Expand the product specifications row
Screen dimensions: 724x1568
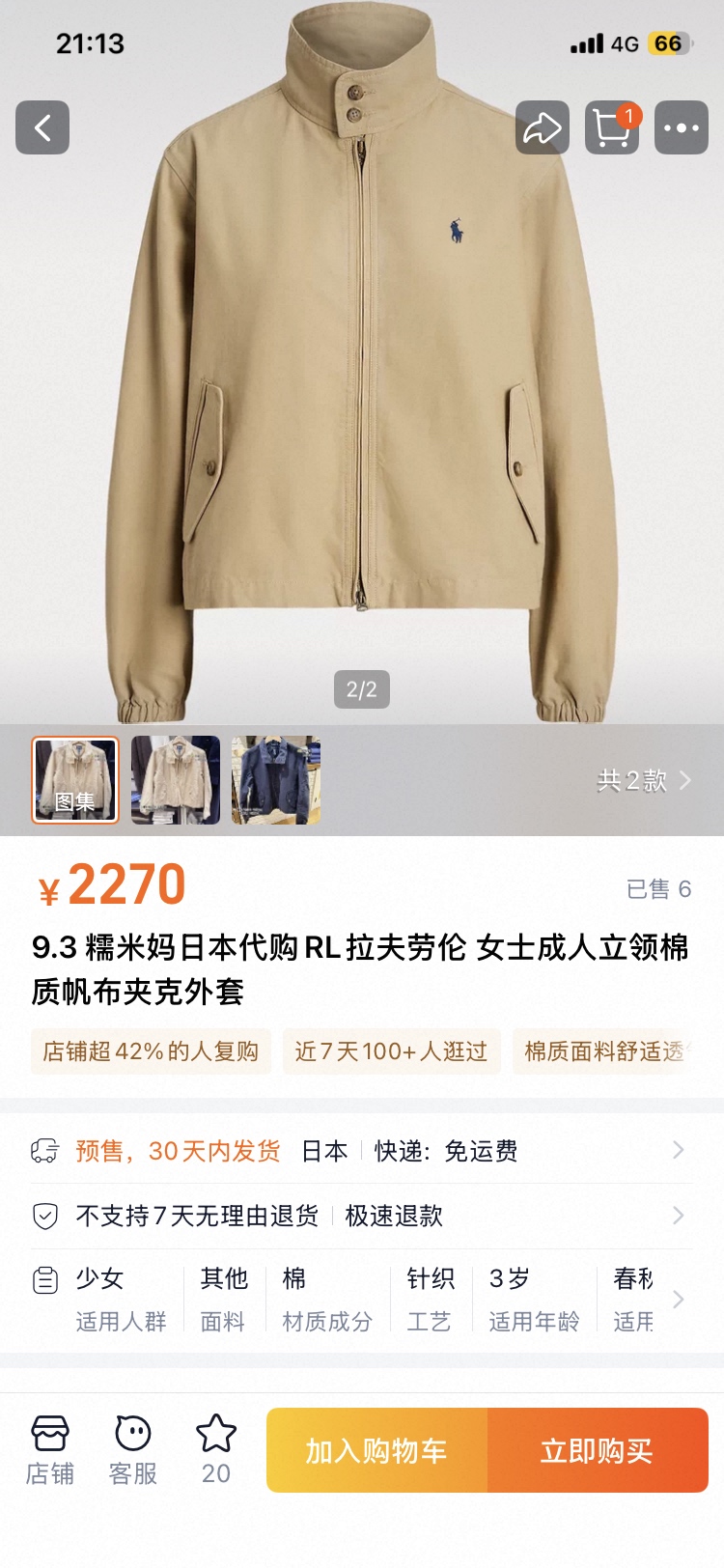click(x=678, y=1299)
